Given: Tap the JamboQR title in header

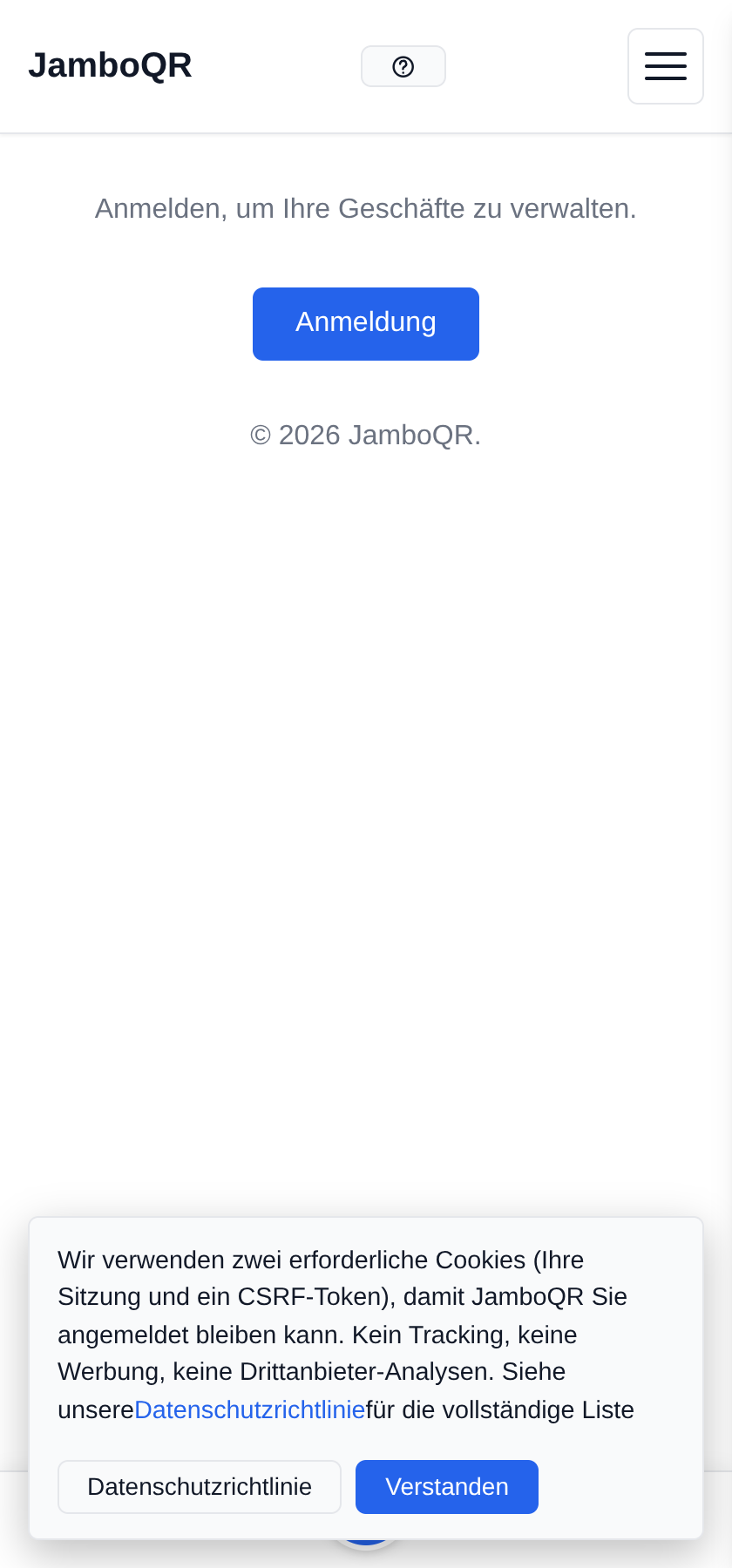Looking at the screenshot, I should pyautogui.click(x=110, y=65).
